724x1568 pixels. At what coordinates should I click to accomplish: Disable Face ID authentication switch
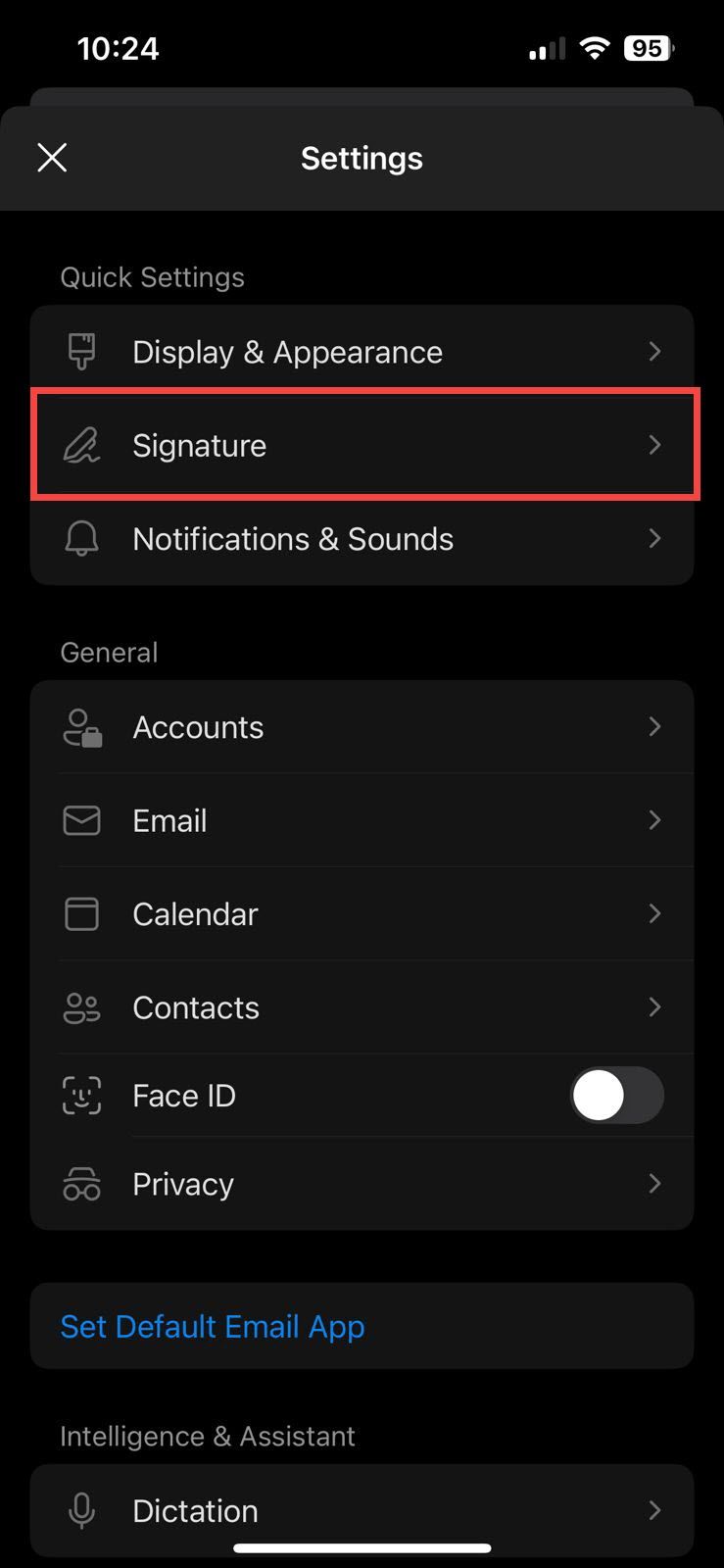pos(615,1096)
